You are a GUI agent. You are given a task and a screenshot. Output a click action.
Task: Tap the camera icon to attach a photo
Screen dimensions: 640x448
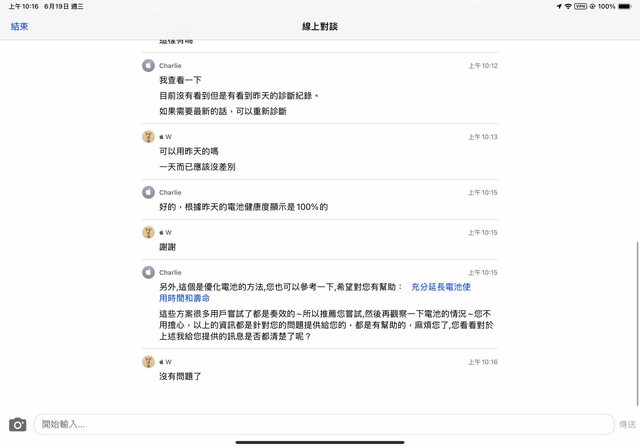pos(17,425)
